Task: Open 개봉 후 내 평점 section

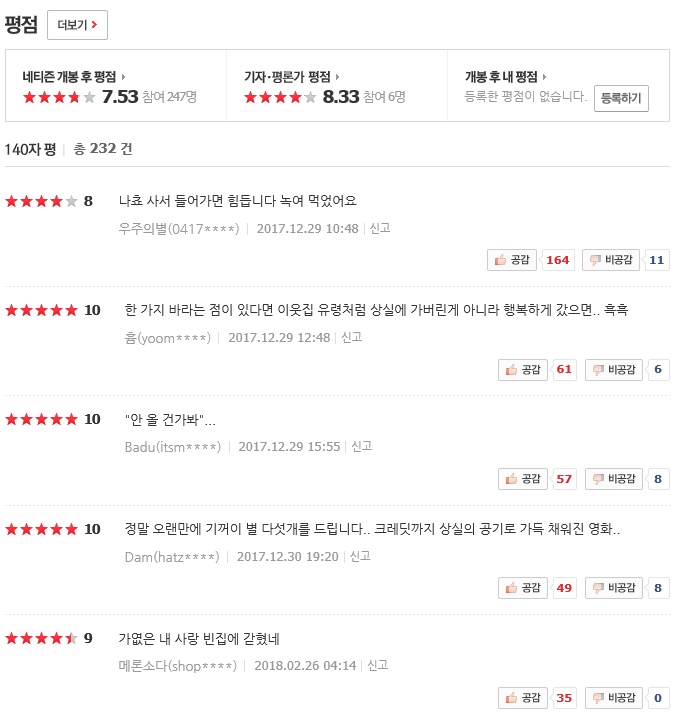Action: click(506, 76)
